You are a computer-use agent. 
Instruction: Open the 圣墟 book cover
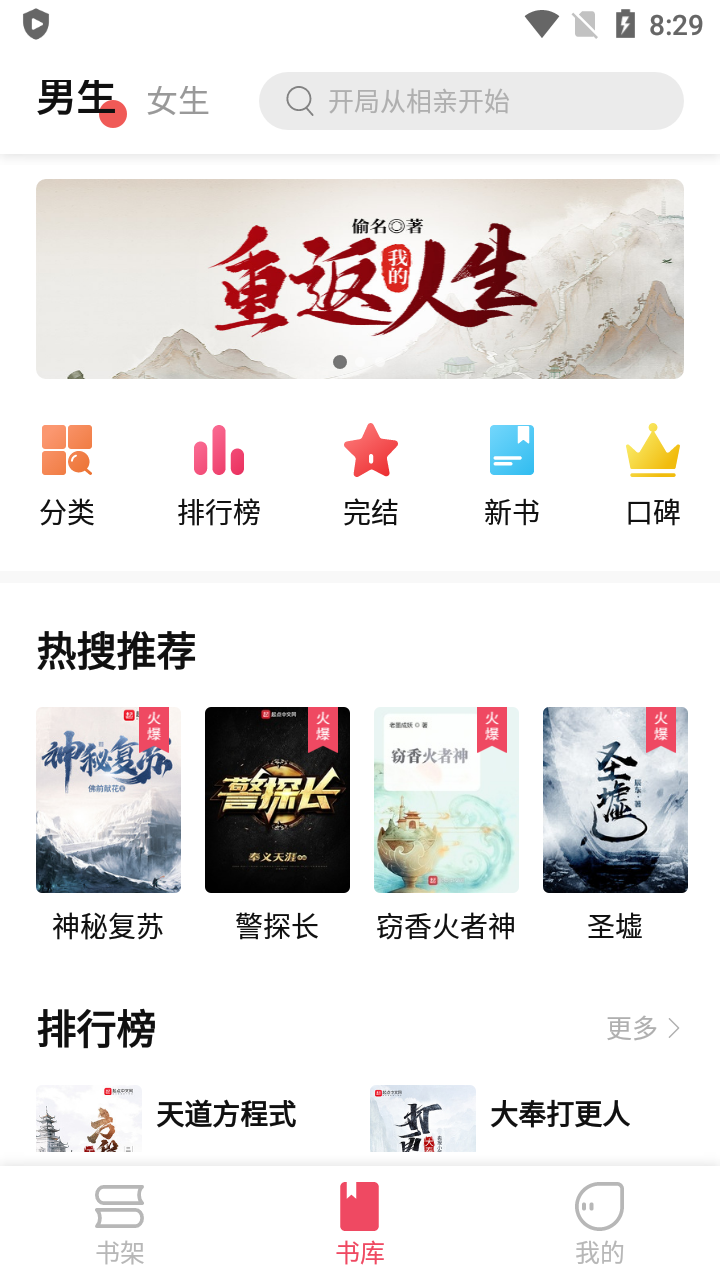point(615,799)
